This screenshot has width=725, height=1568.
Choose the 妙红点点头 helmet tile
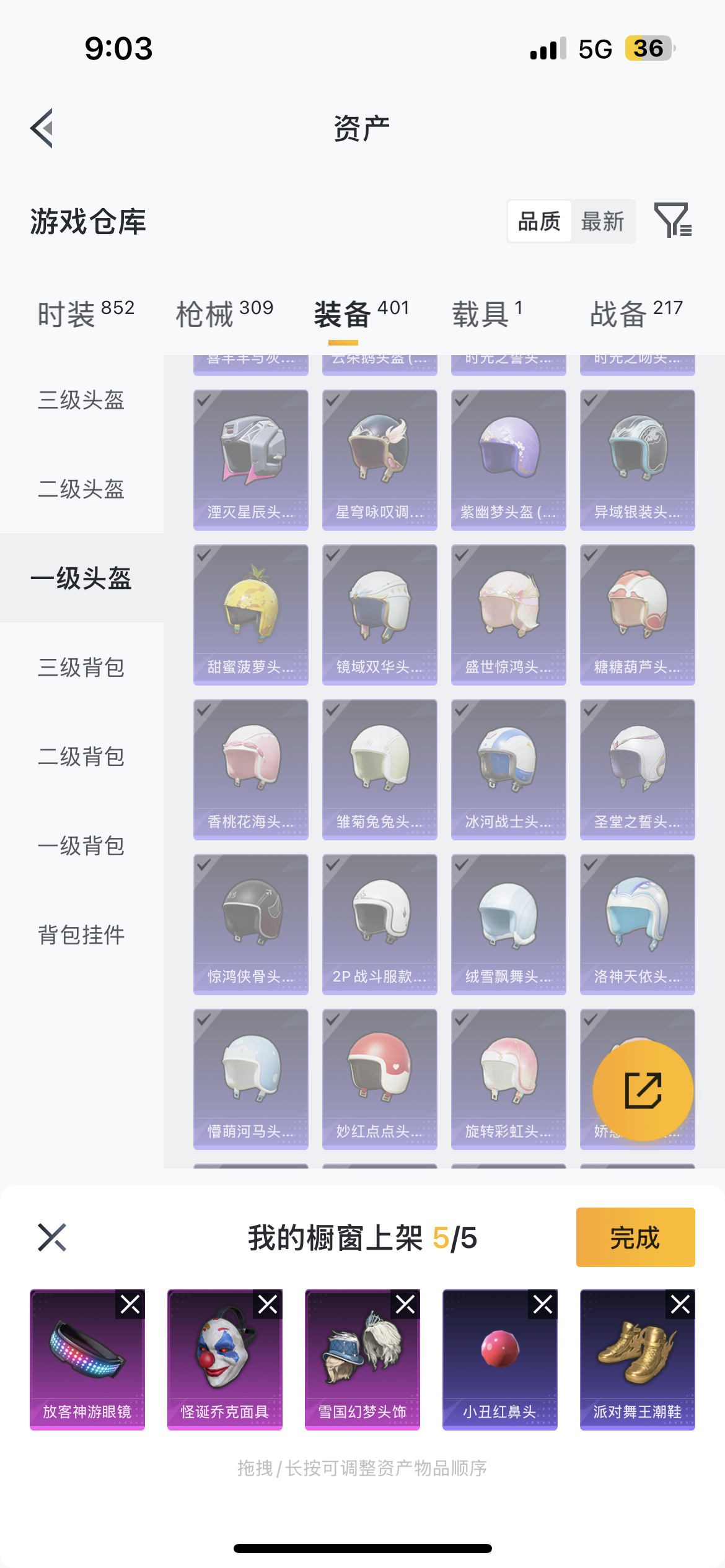click(380, 1079)
